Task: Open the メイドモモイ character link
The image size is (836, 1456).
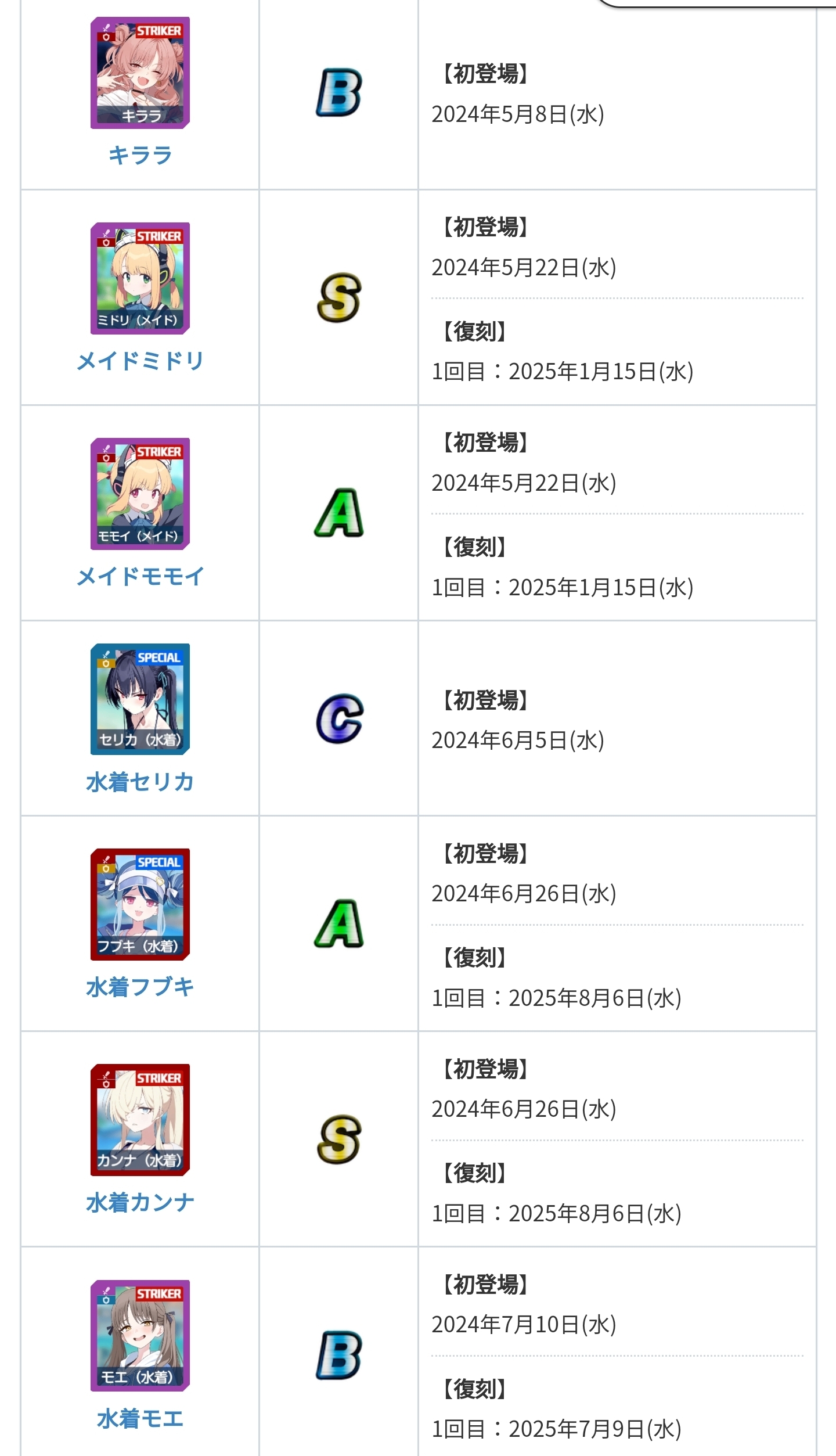Action: [140, 576]
